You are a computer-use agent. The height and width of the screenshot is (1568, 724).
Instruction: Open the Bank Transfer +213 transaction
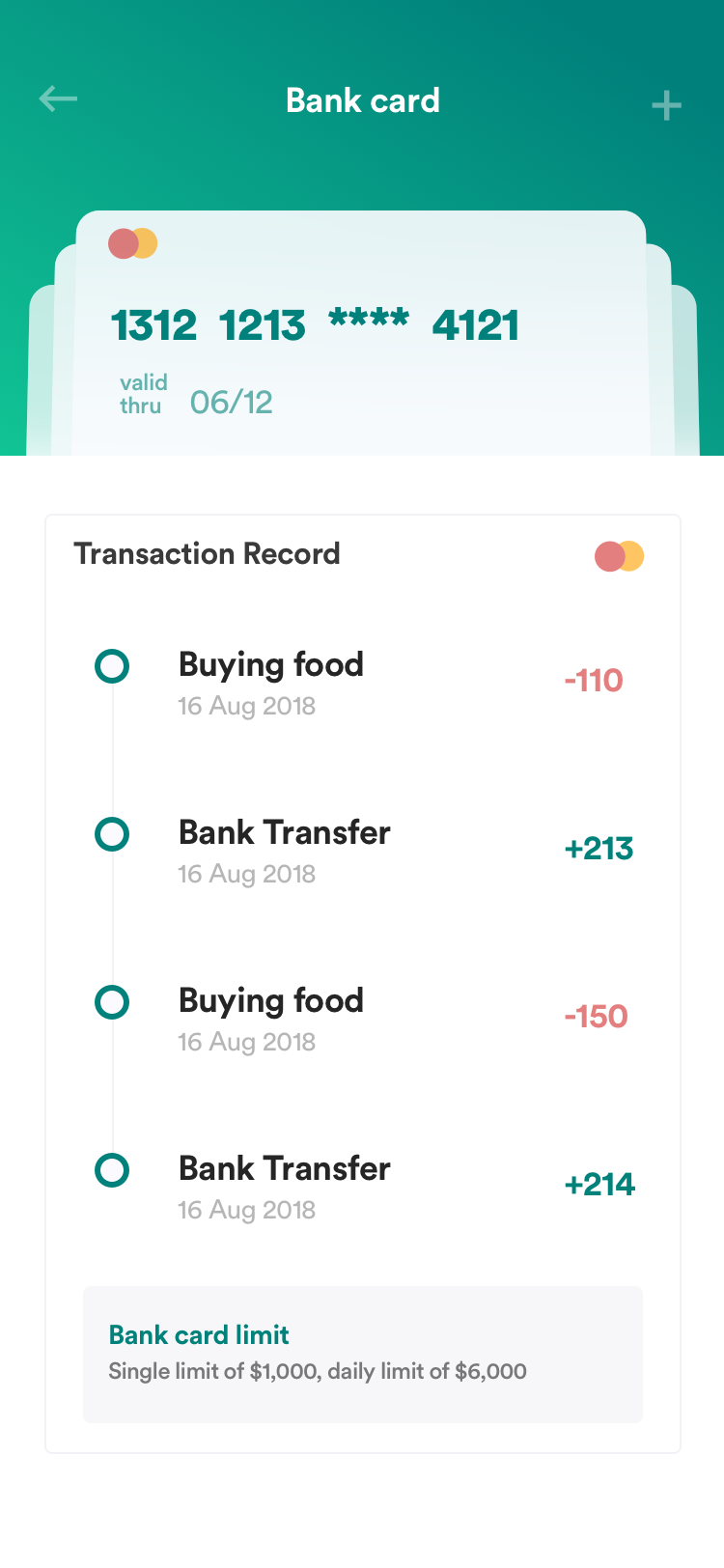(363, 851)
